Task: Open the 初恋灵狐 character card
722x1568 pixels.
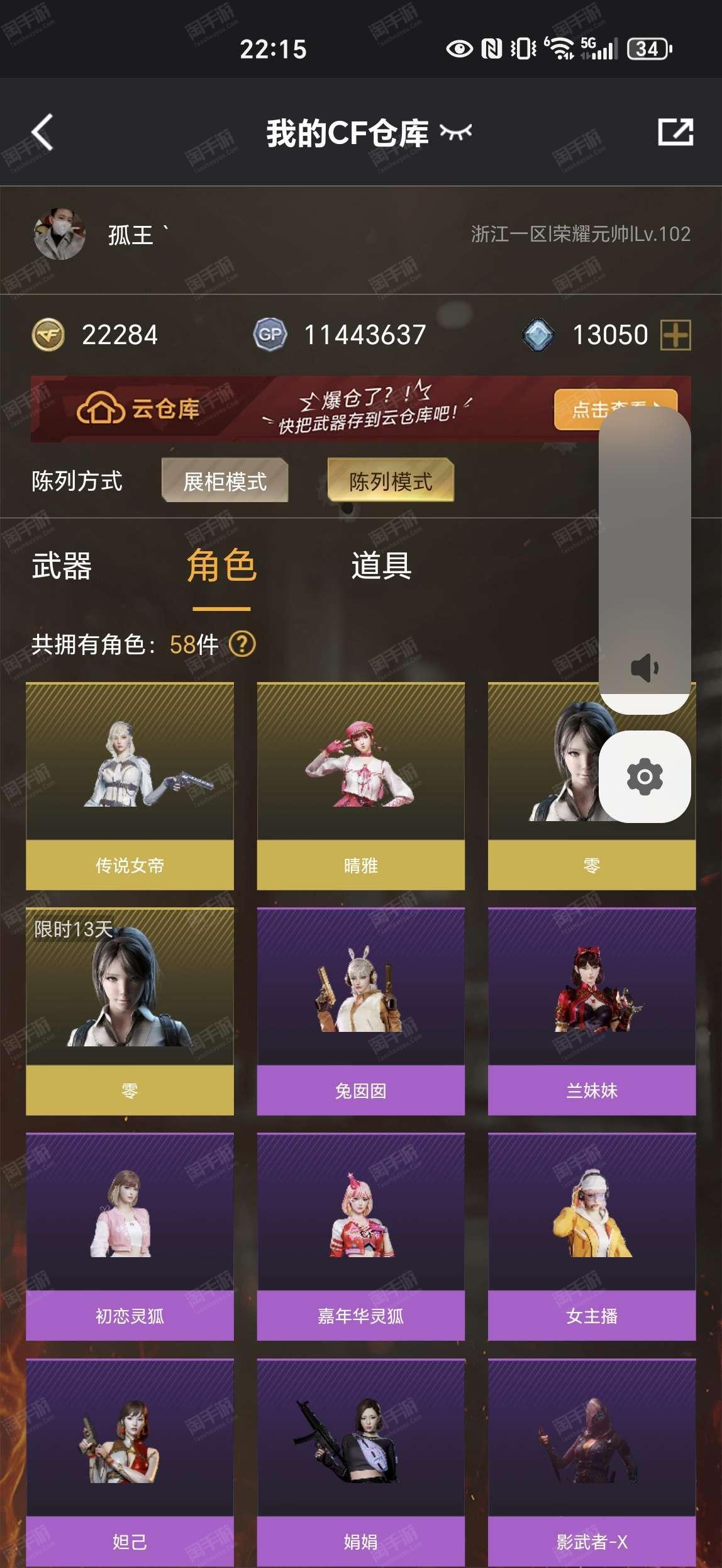Action: (x=130, y=1236)
